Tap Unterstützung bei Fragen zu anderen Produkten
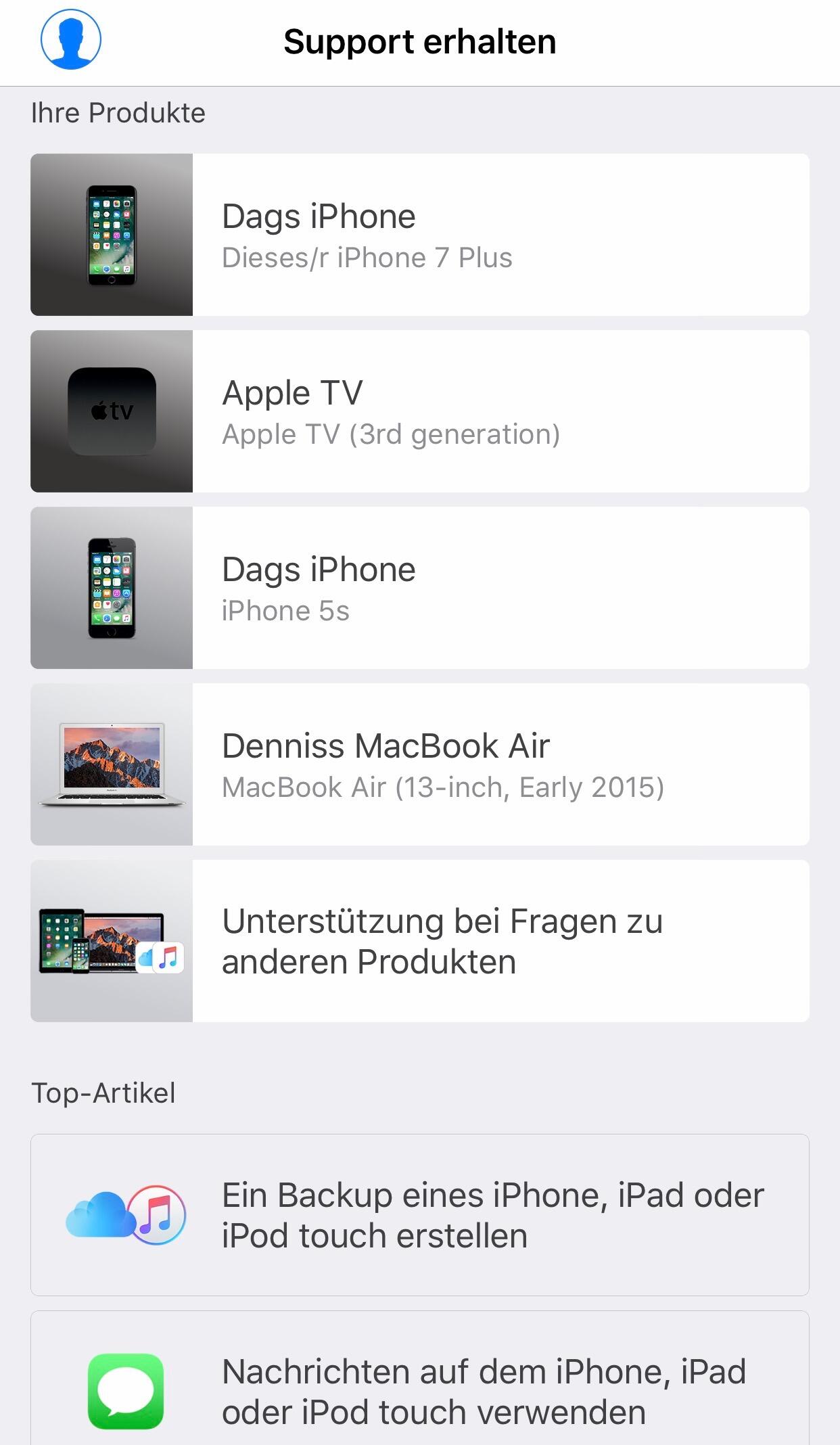 (x=419, y=941)
